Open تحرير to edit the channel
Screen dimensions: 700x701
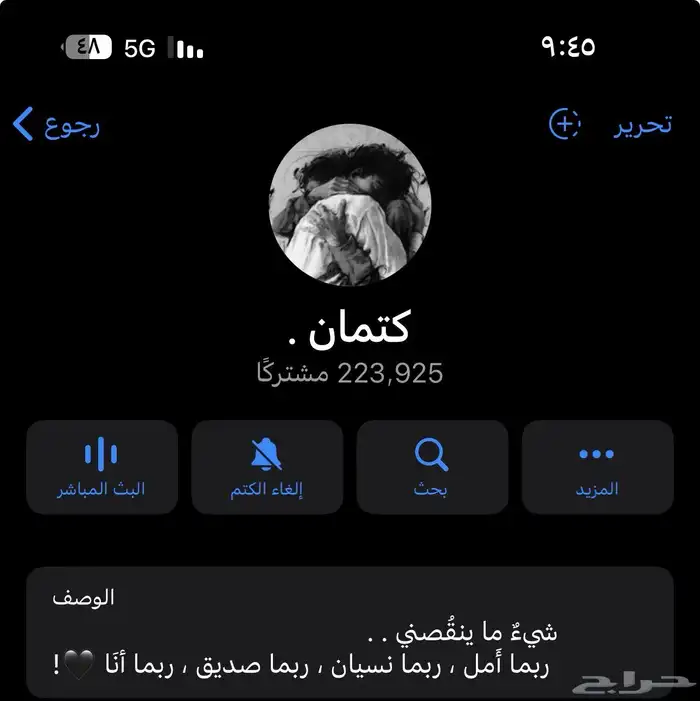pyautogui.click(x=641, y=125)
